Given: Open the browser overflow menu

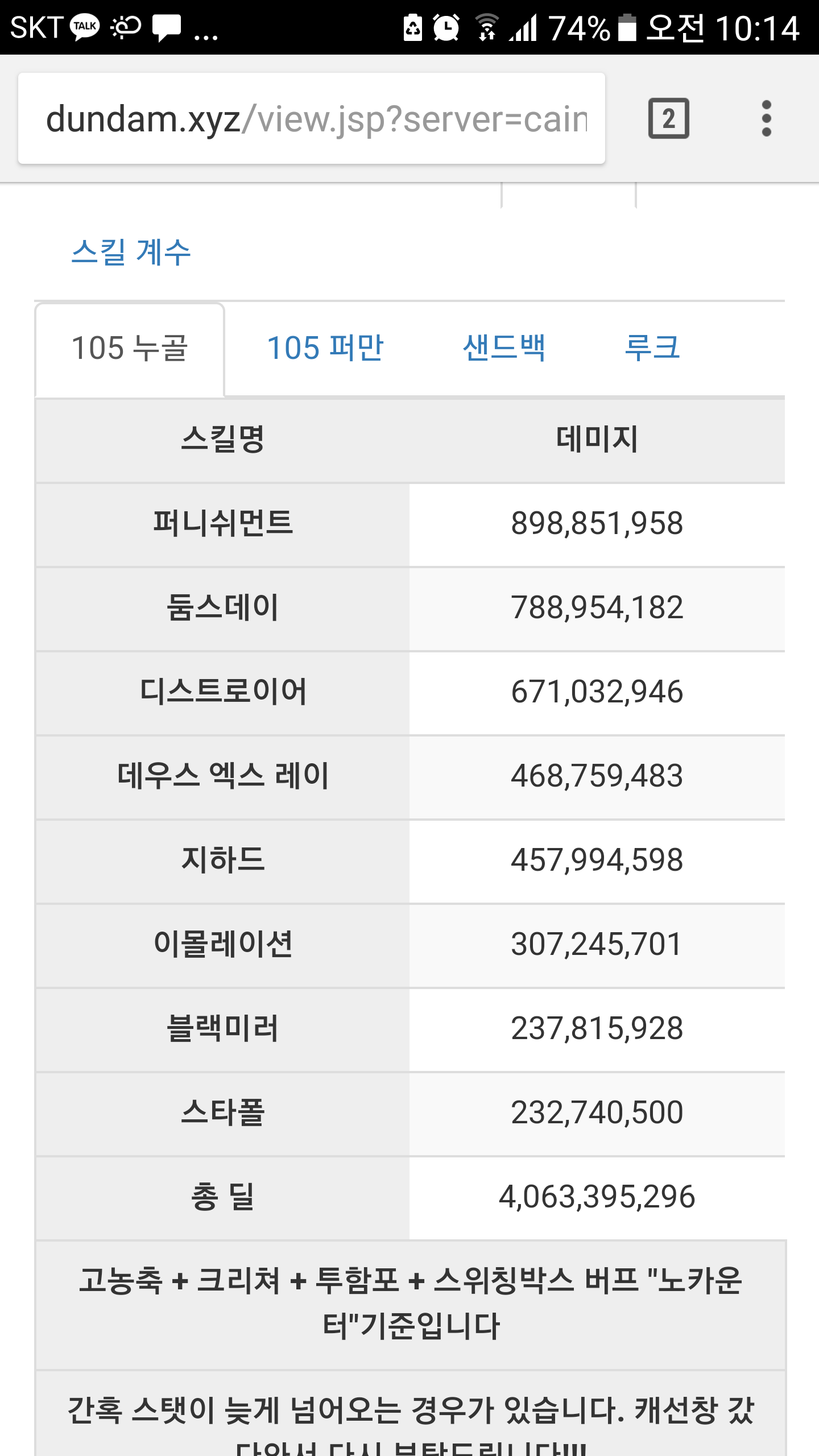Looking at the screenshot, I should pyautogui.click(x=766, y=118).
